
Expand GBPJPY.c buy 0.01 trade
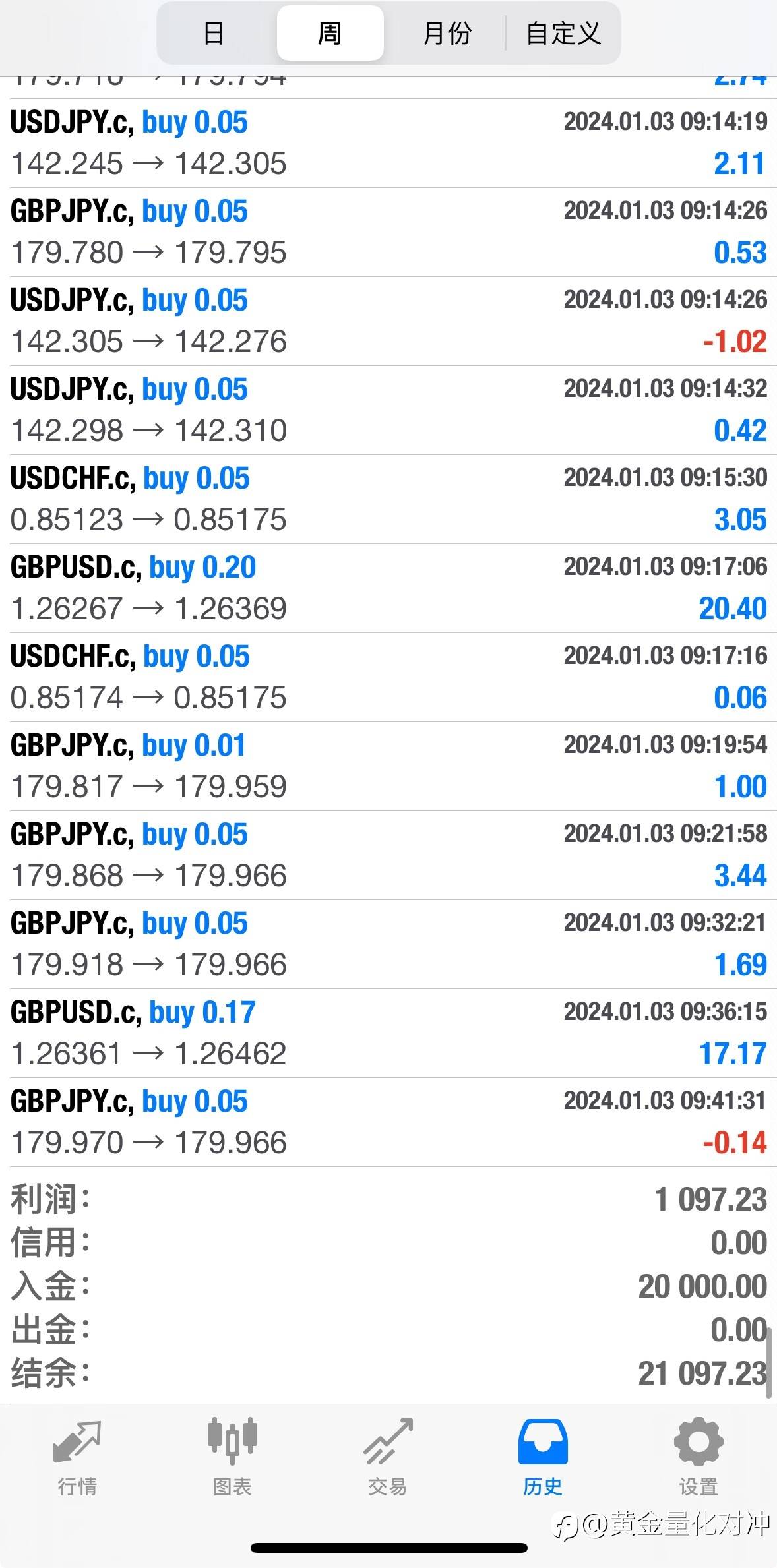click(x=388, y=766)
